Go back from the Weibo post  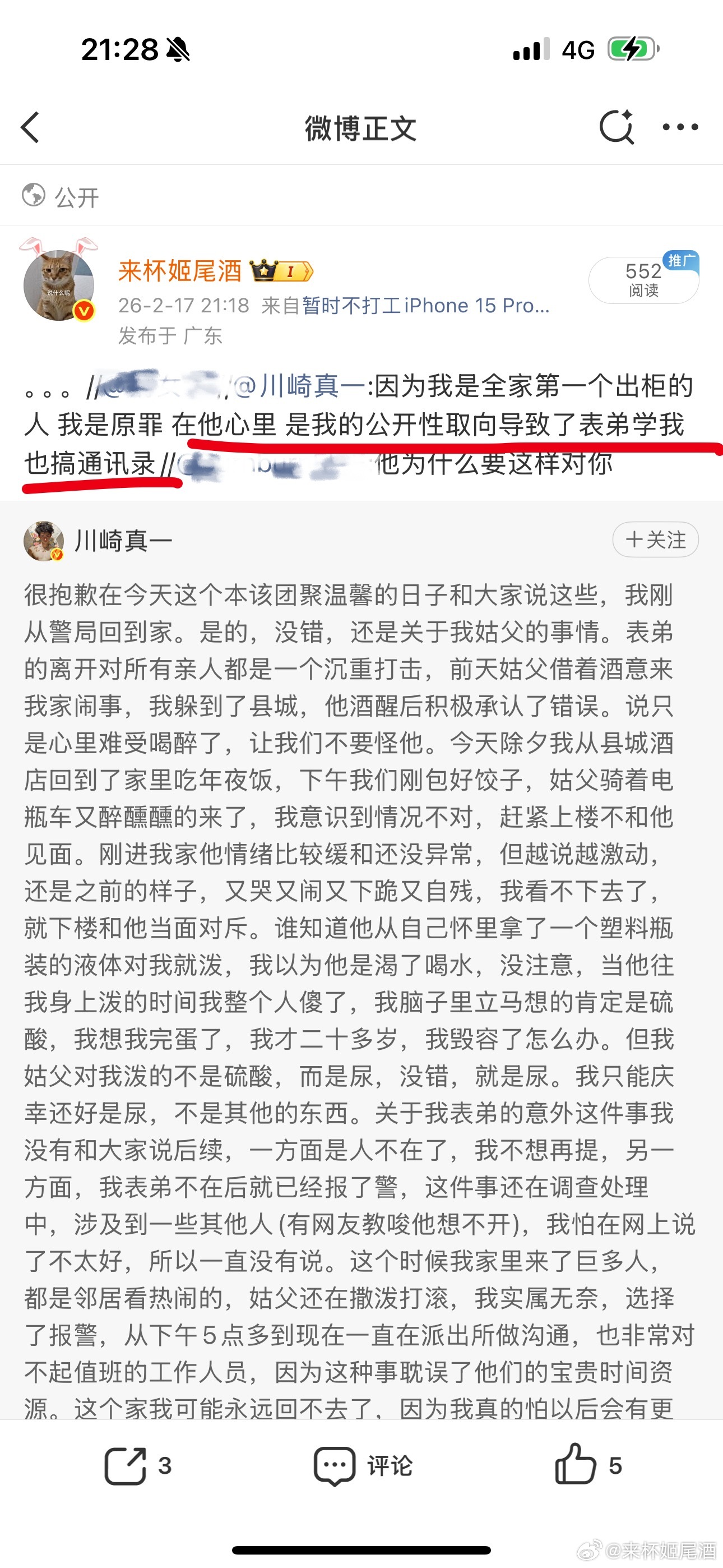(30, 128)
